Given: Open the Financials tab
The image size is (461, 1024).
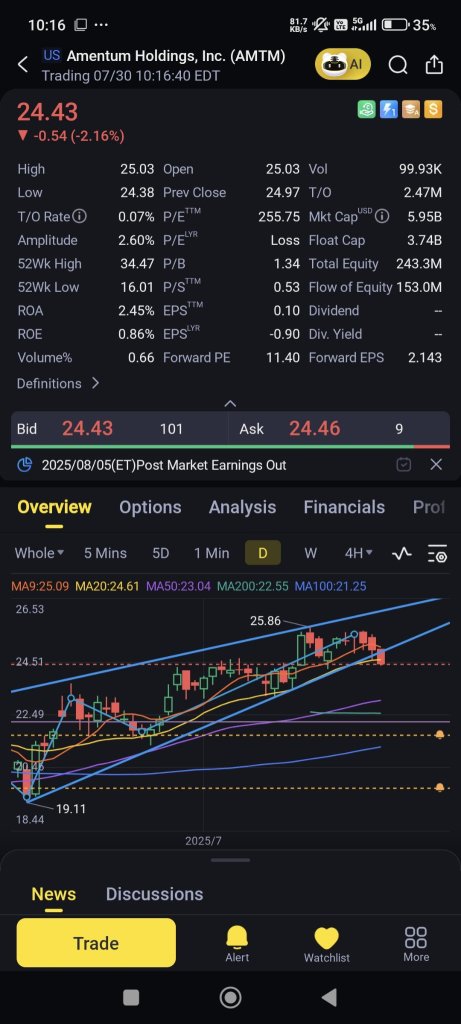Looking at the screenshot, I should point(344,507).
